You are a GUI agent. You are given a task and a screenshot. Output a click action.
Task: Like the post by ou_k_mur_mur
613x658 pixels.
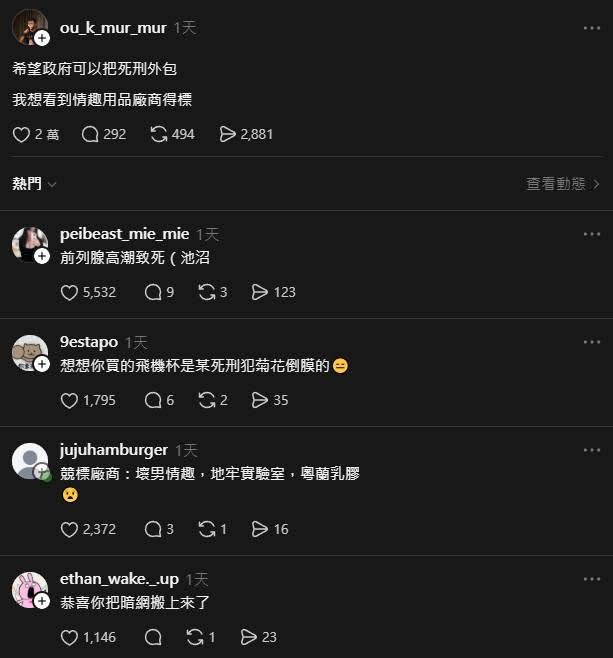point(21,134)
